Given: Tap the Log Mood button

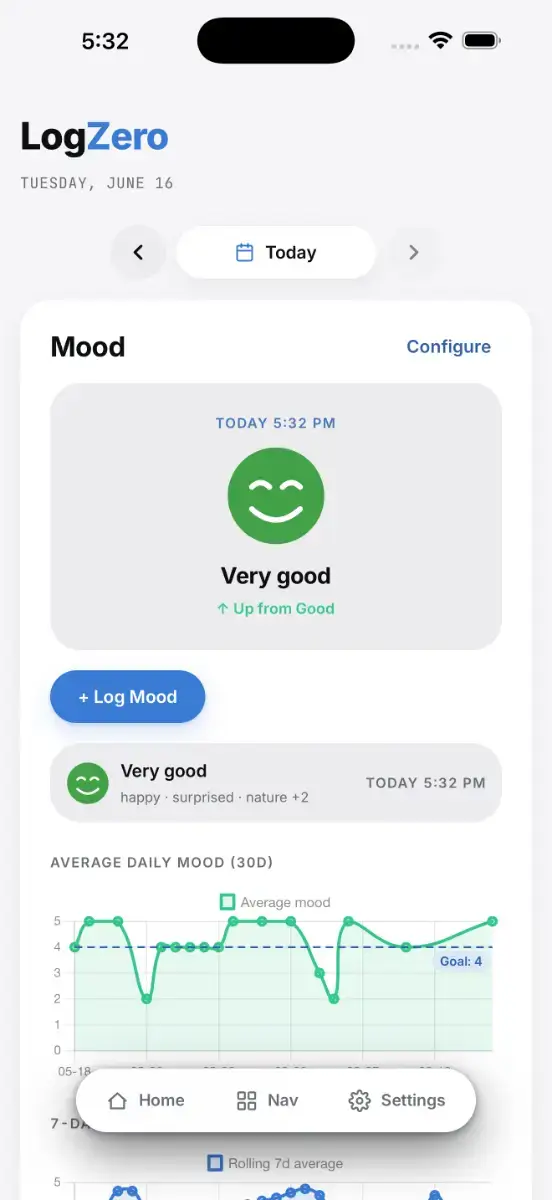Looking at the screenshot, I should click(x=128, y=697).
